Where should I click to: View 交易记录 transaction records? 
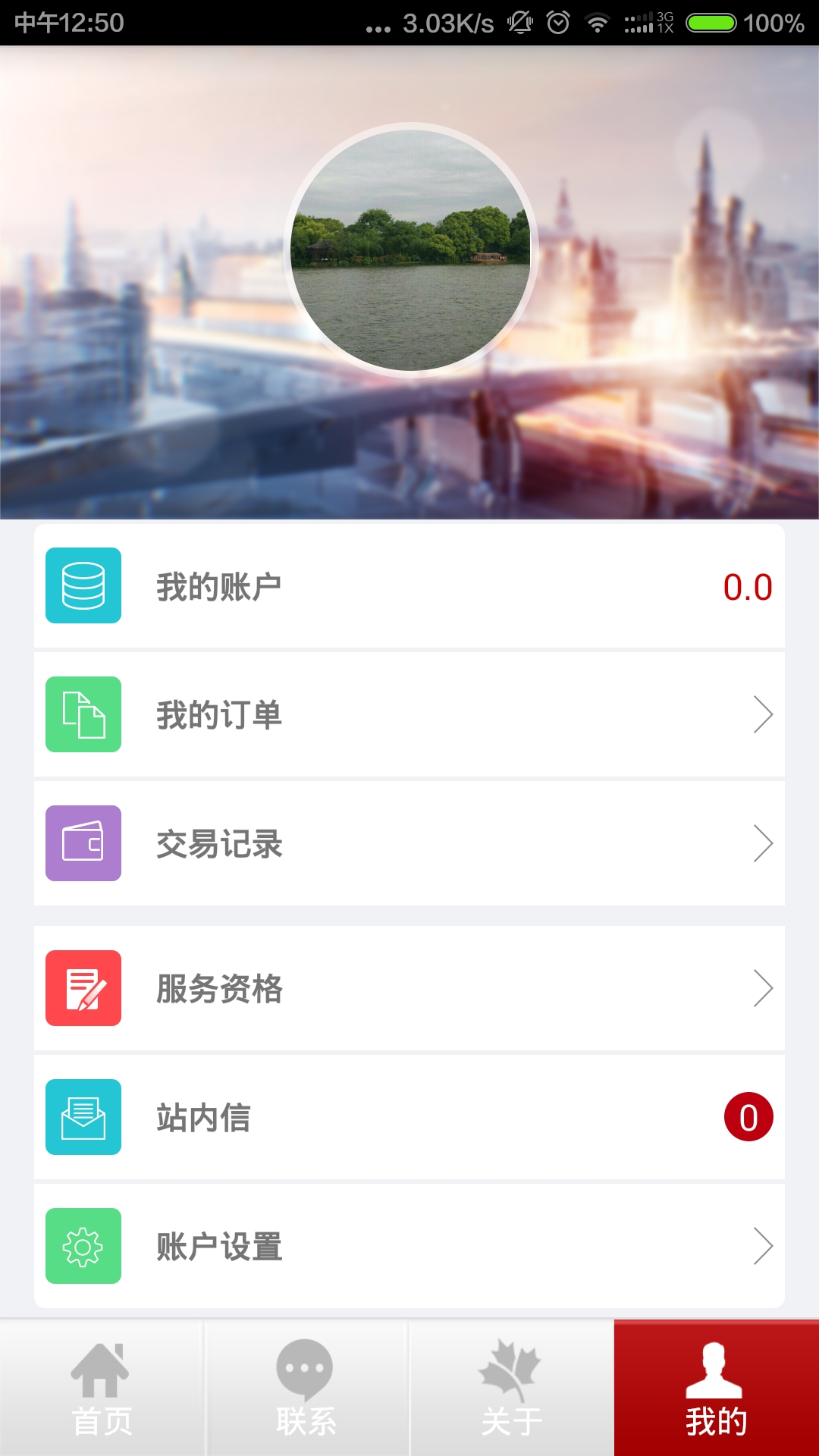coord(409,844)
